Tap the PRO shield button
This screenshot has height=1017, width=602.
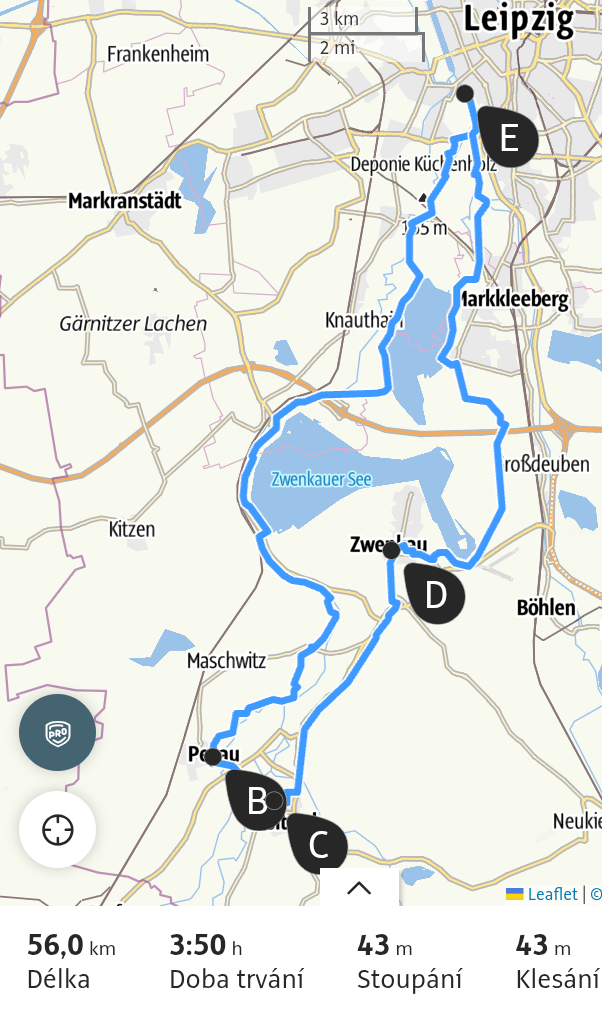[57, 733]
